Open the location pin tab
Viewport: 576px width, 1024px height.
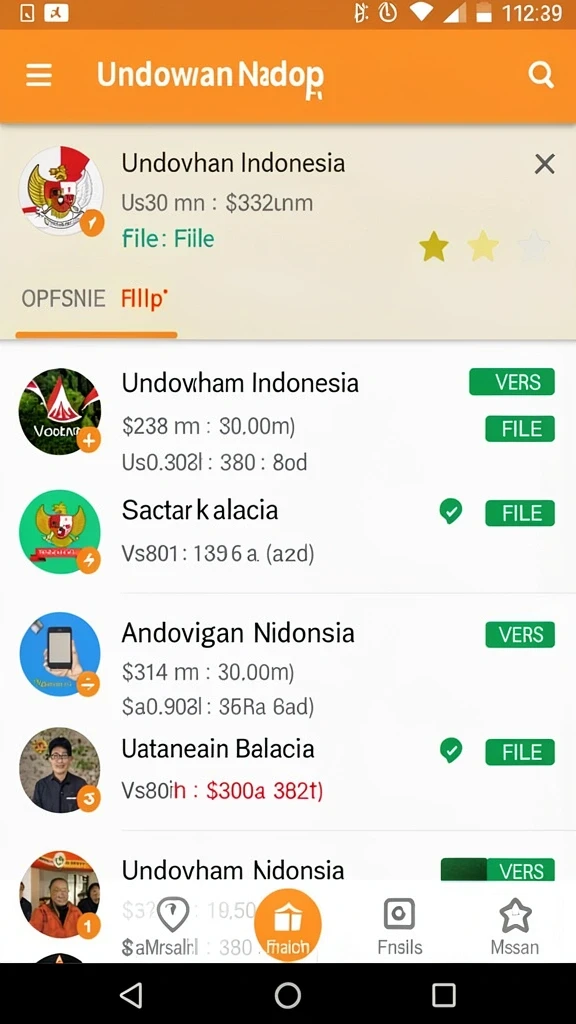click(173, 914)
